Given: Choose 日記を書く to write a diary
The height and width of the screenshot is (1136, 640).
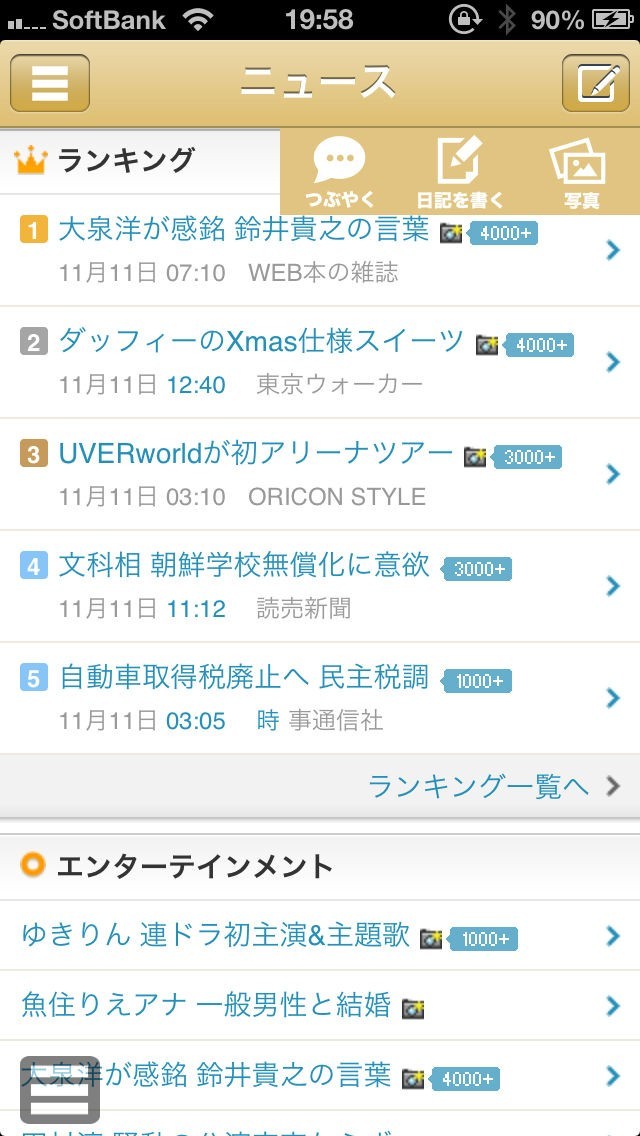Looking at the screenshot, I should [460, 172].
